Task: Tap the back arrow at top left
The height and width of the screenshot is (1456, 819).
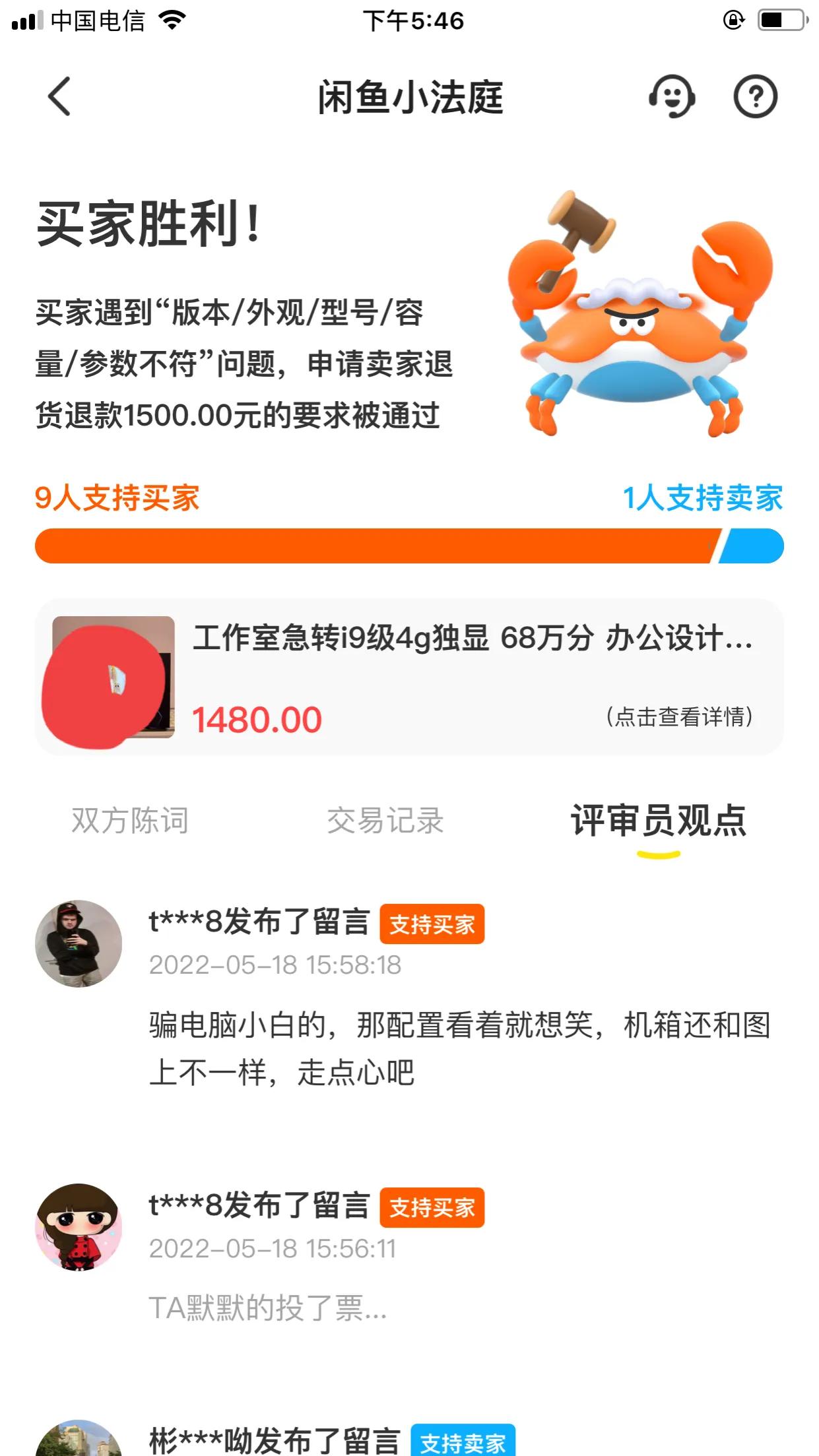Action: [x=58, y=96]
